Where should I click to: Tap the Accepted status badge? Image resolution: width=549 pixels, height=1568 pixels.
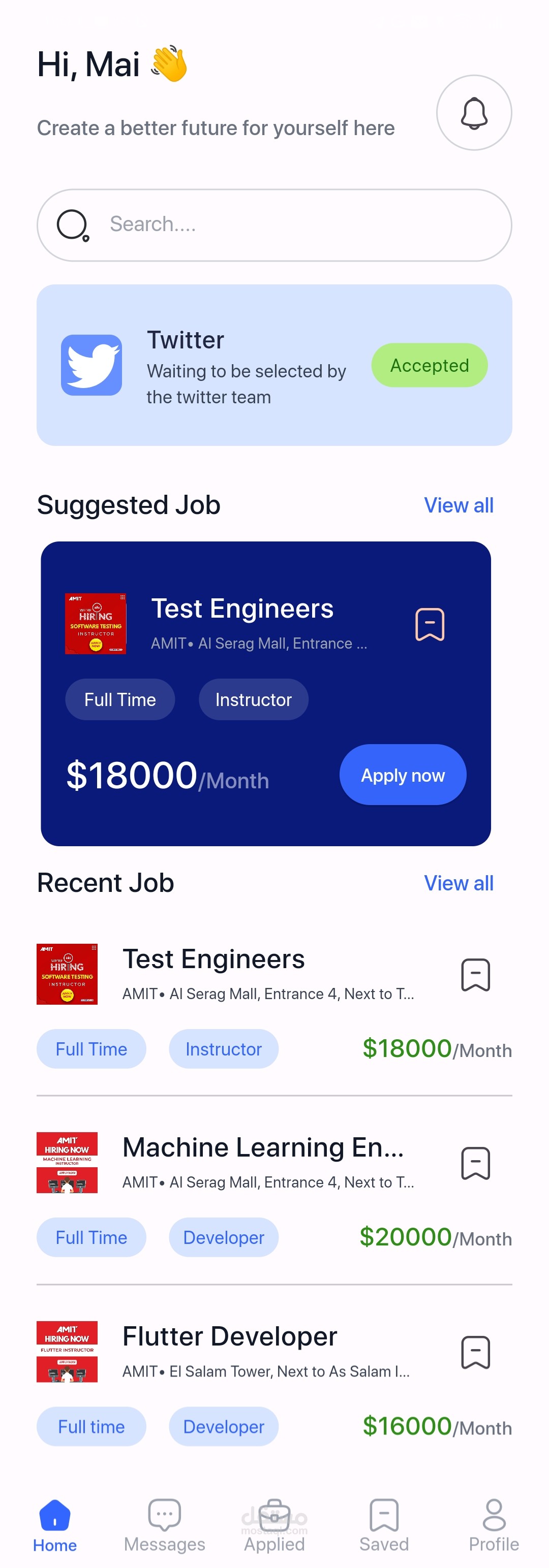click(x=429, y=365)
